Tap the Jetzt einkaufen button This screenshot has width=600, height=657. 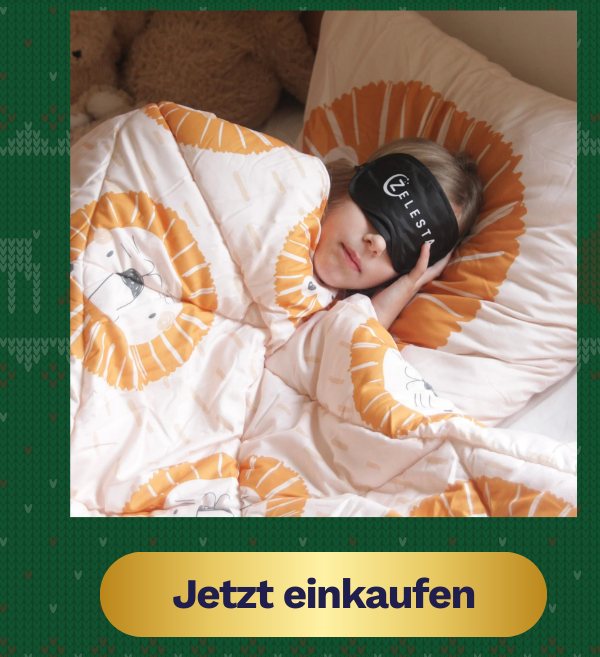[x=323, y=594]
